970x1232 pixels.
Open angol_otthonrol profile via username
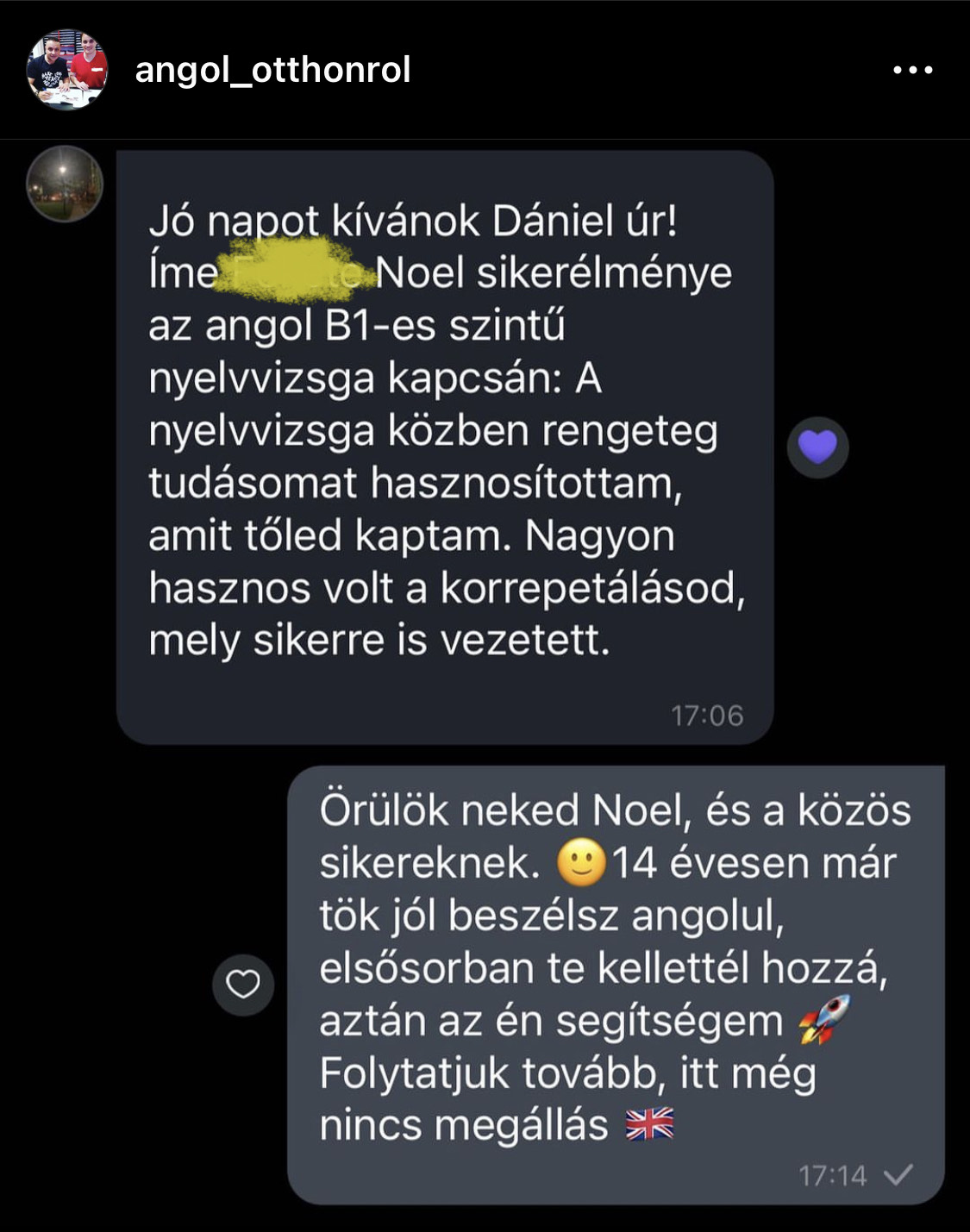pyautogui.click(x=272, y=70)
